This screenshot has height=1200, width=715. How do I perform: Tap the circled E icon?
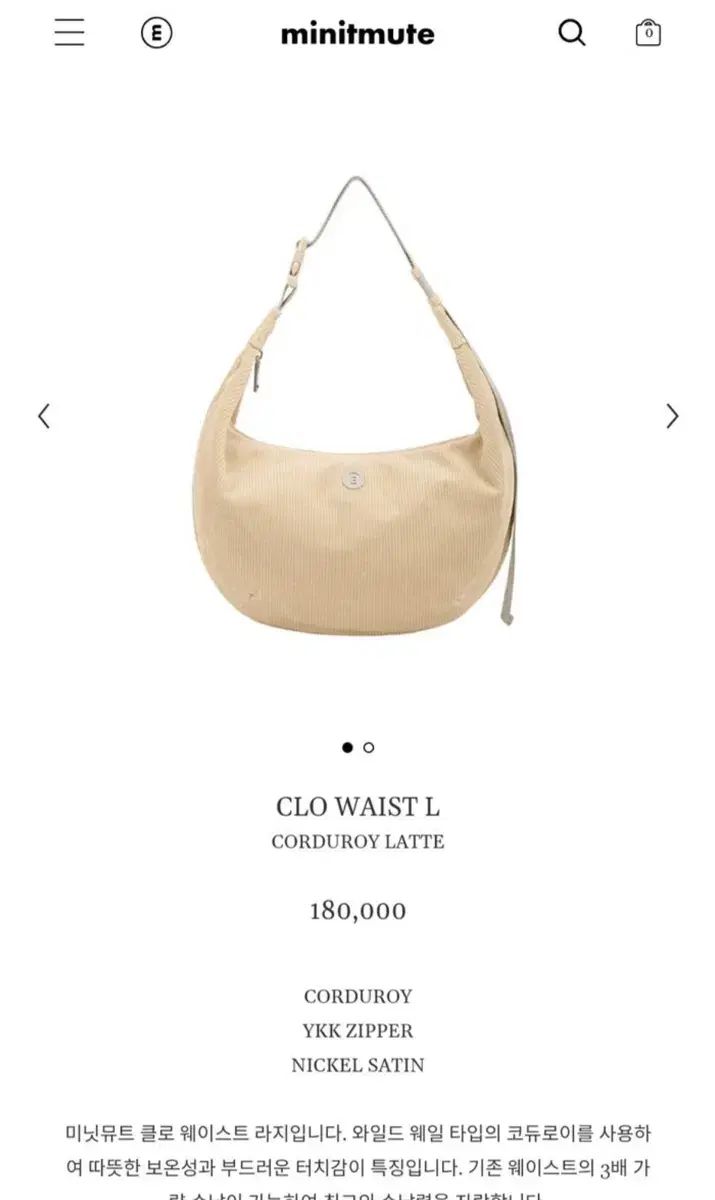click(x=156, y=33)
